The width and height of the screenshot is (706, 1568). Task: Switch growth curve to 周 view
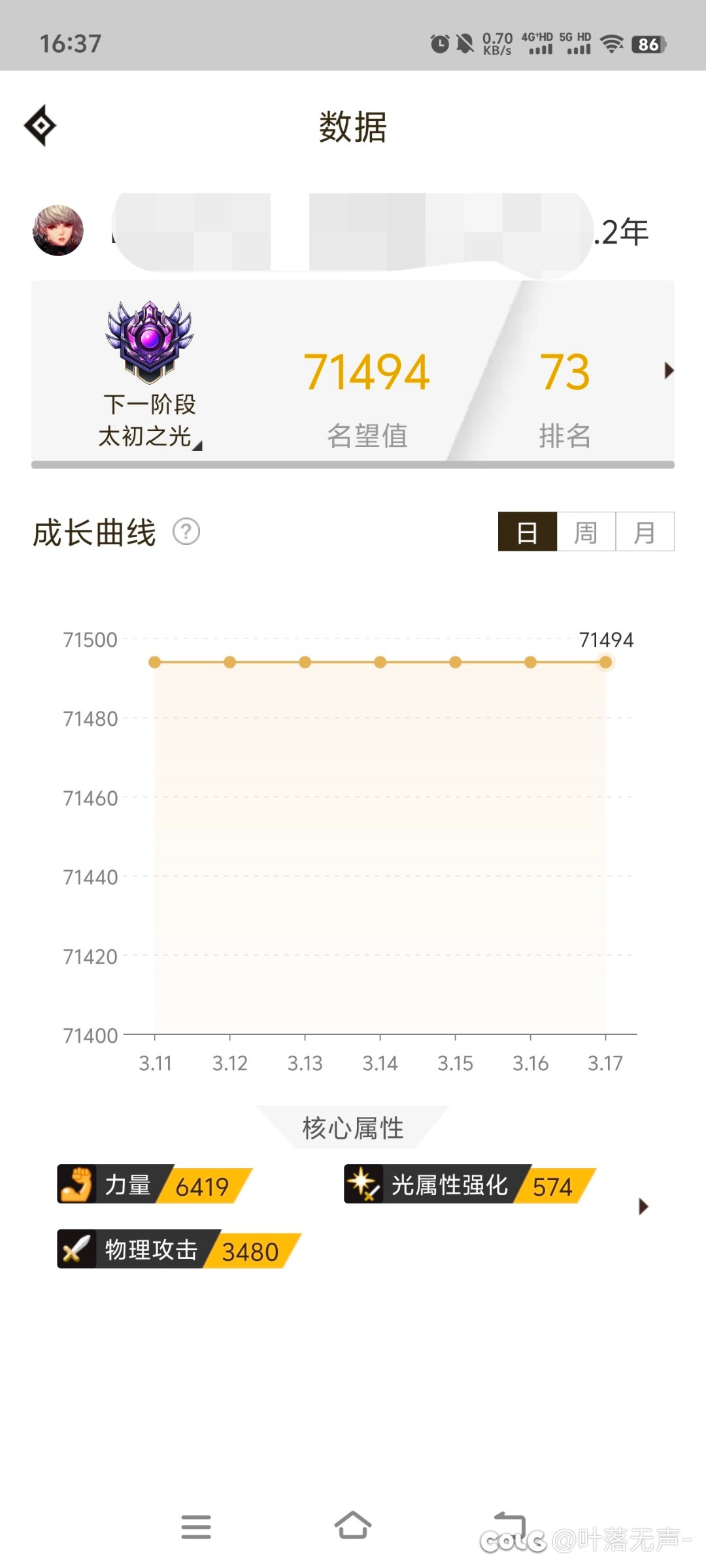[586, 532]
